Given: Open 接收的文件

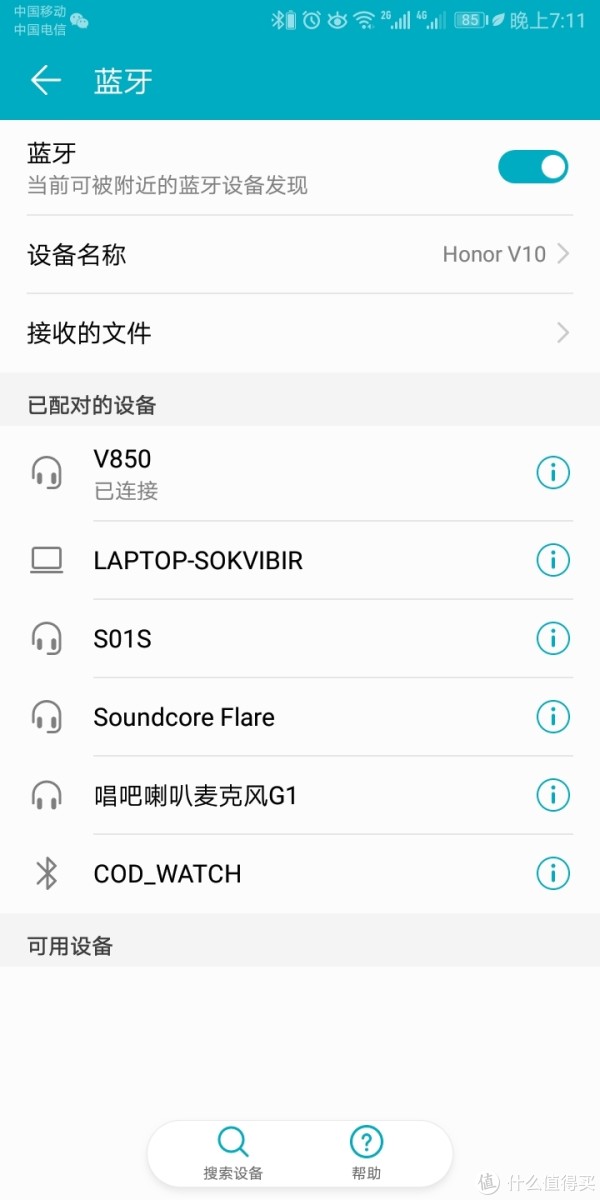Looking at the screenshot, I should coord(300,333).
